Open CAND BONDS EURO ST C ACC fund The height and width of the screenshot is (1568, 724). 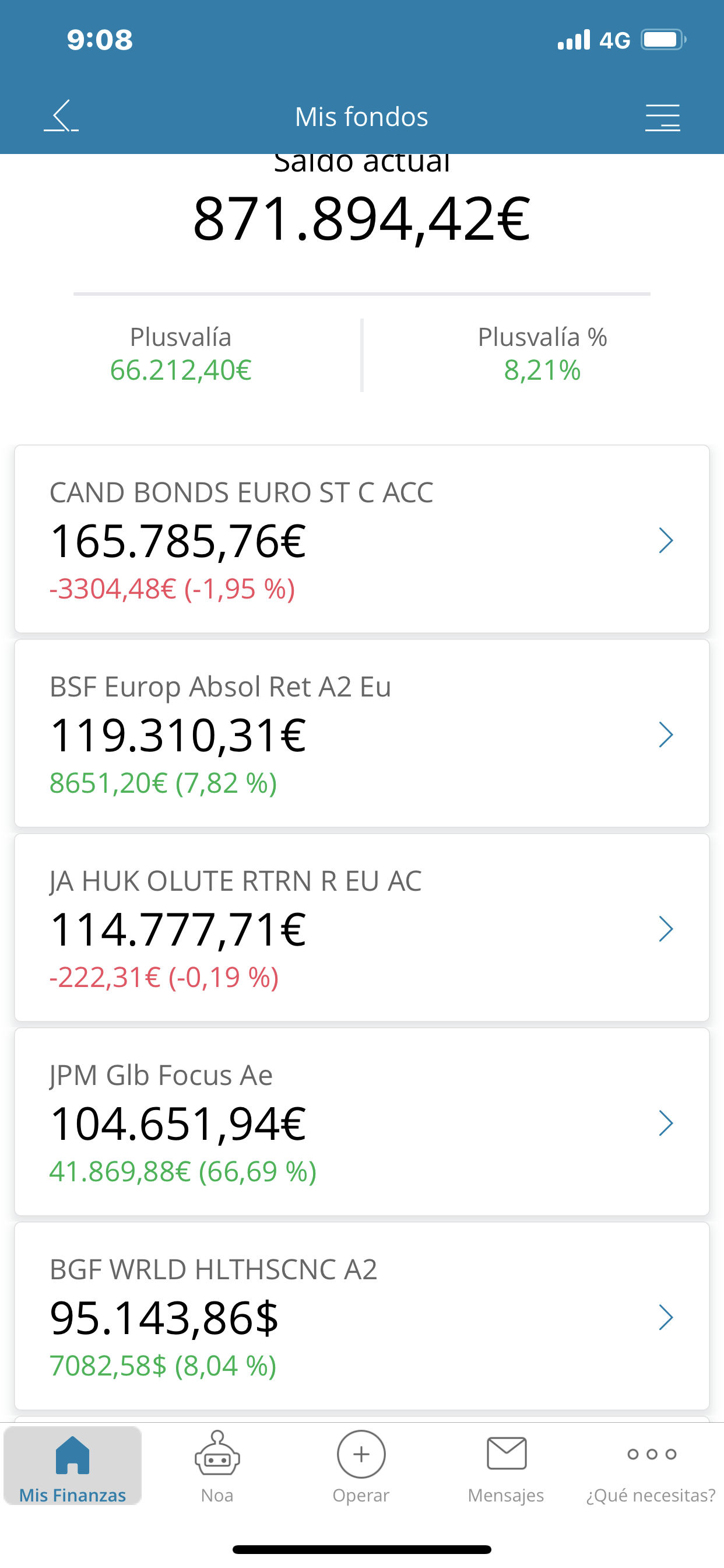coord(361,540)
